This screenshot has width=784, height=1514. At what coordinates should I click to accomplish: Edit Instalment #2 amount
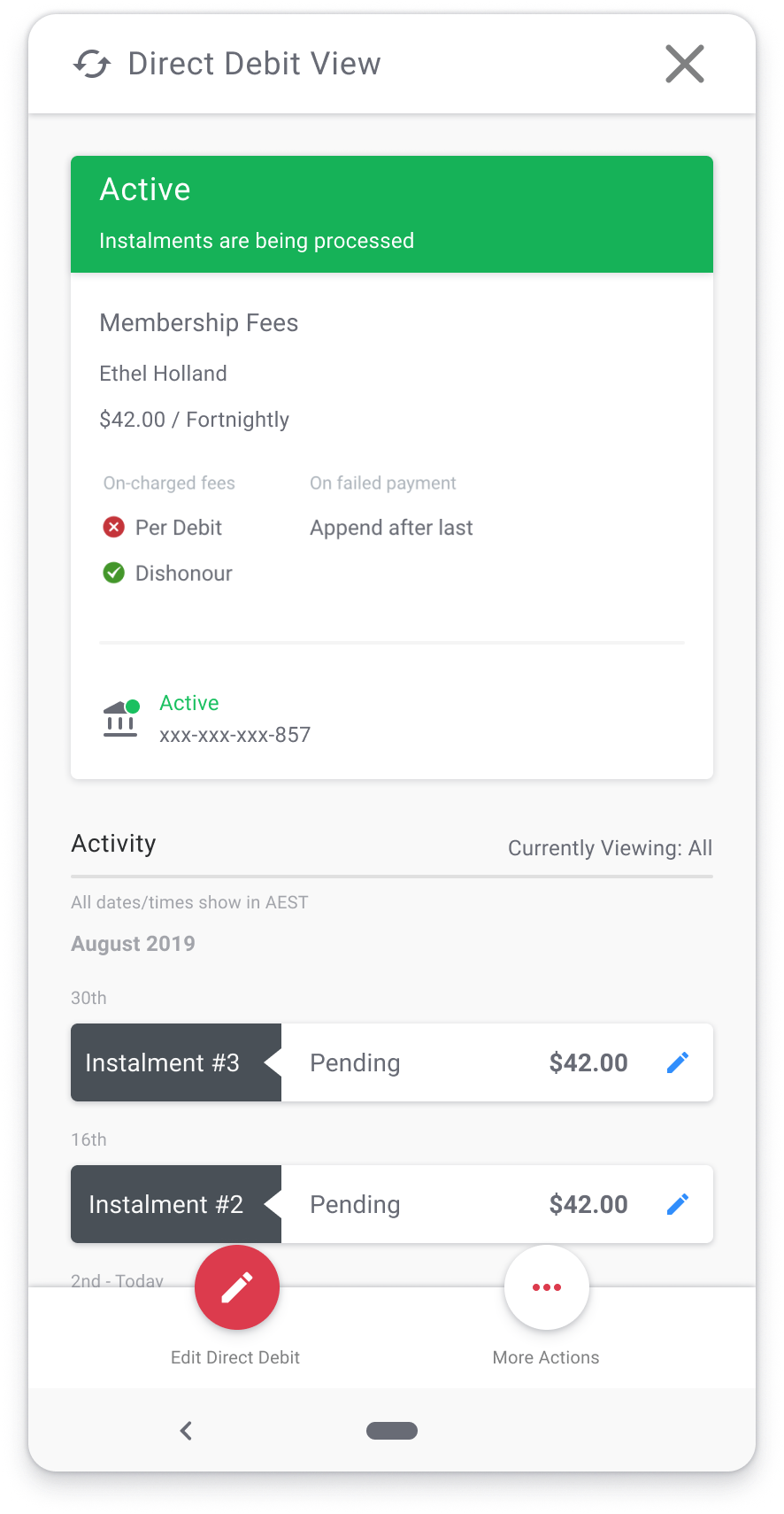(x=677, y=1204)
